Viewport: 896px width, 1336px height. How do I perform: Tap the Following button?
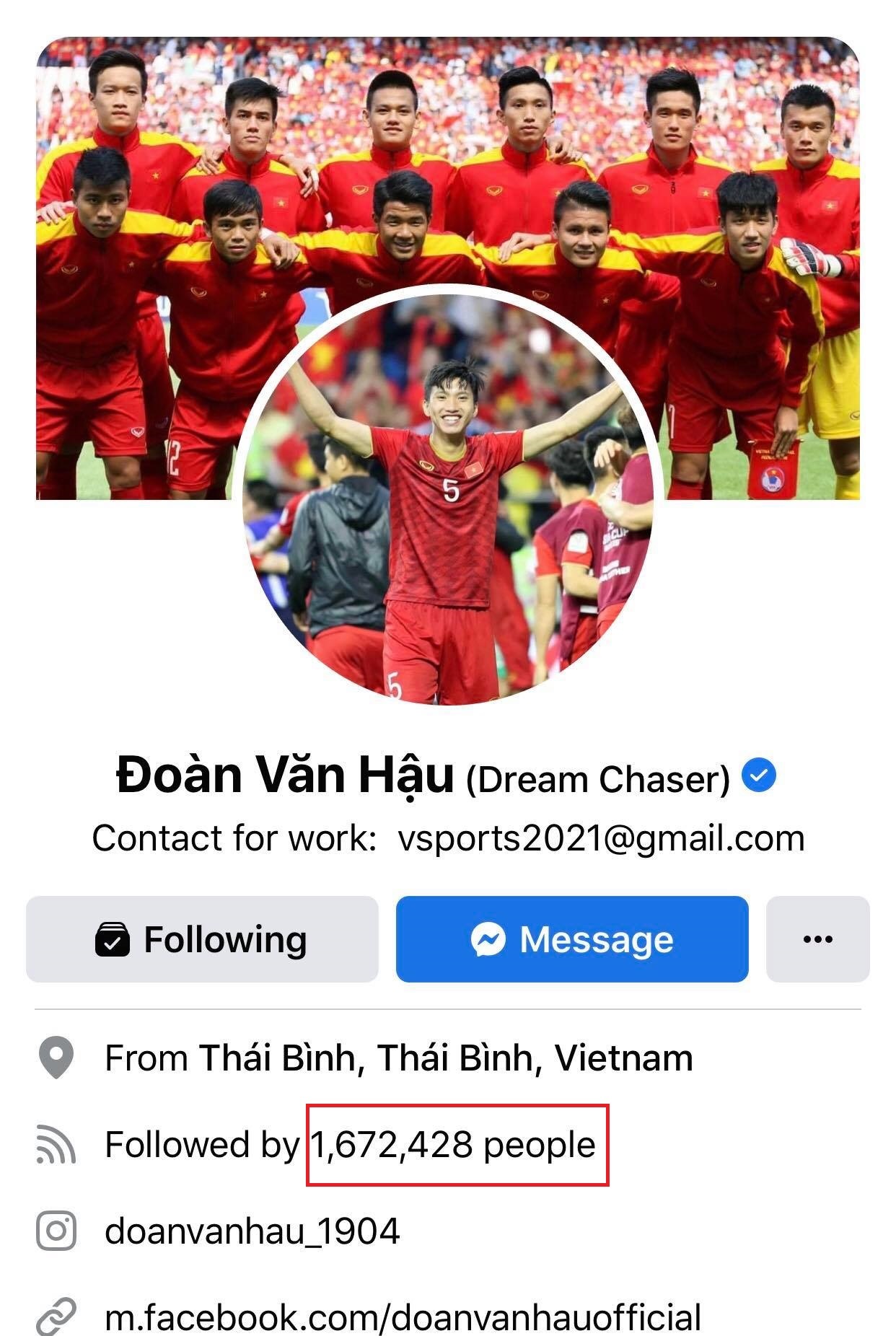point(202,939)
